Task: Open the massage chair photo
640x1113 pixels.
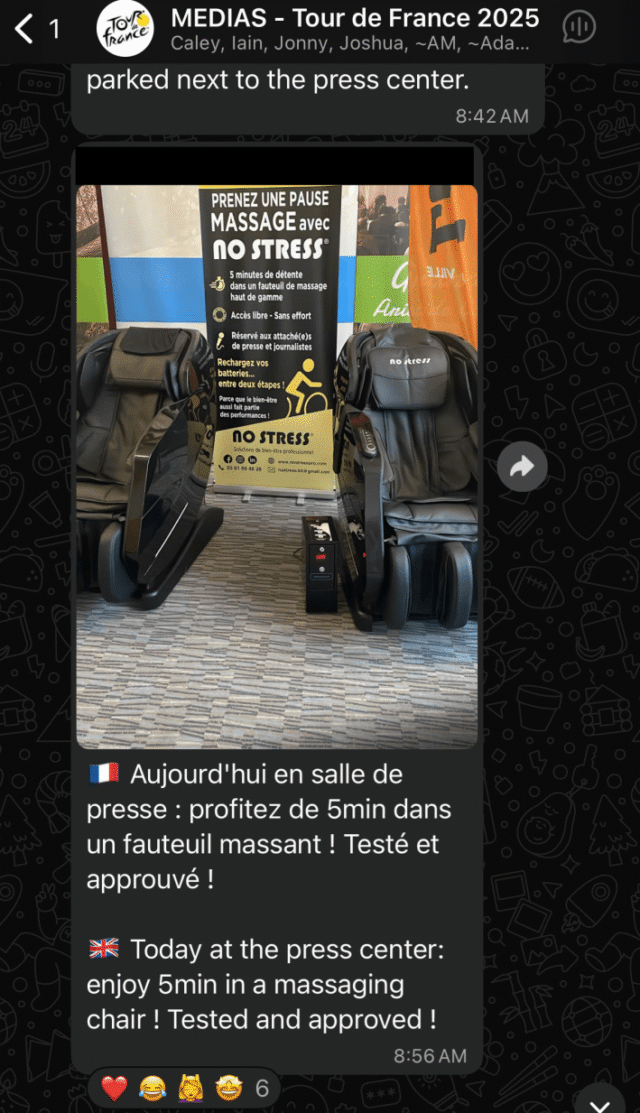Action: 277,466
